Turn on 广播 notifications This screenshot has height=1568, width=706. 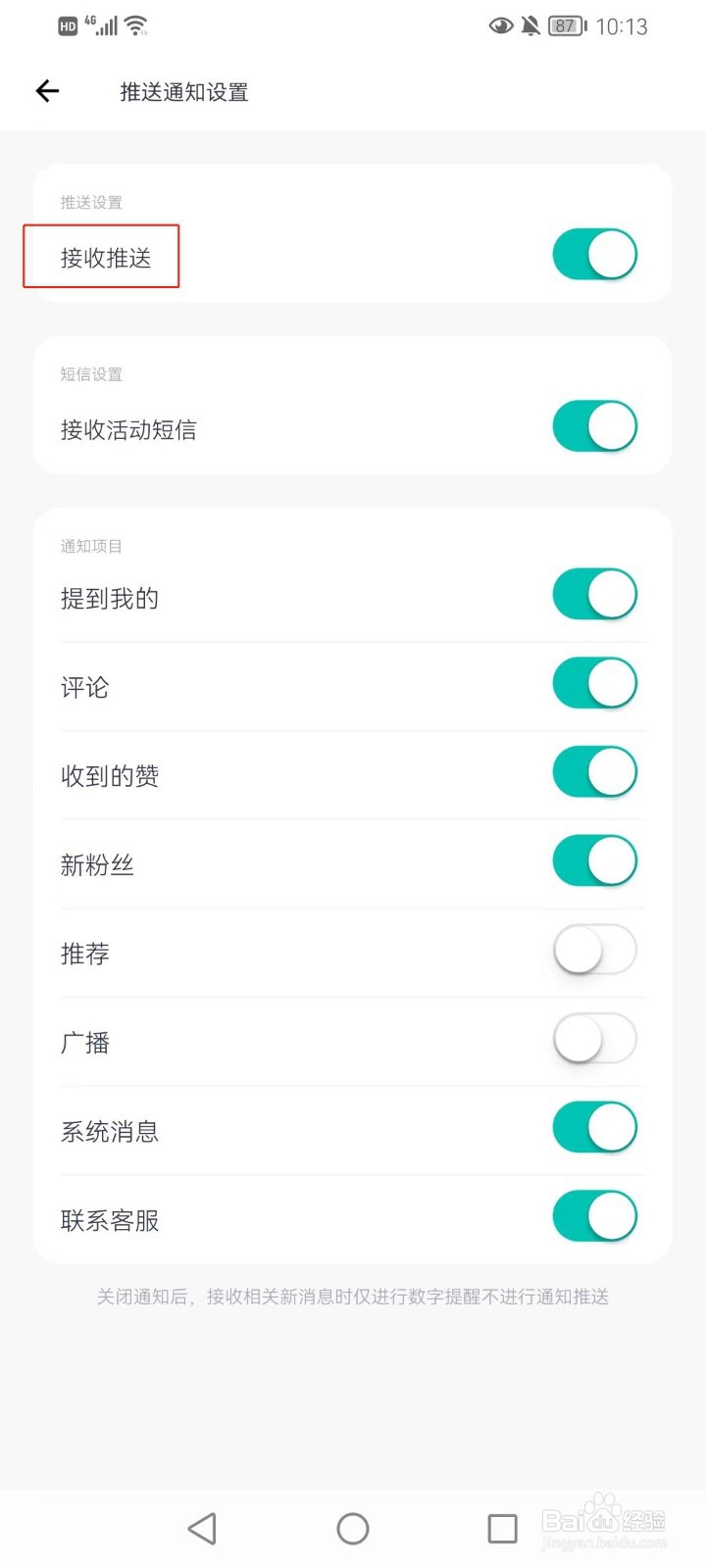[x=595, y=1039]
